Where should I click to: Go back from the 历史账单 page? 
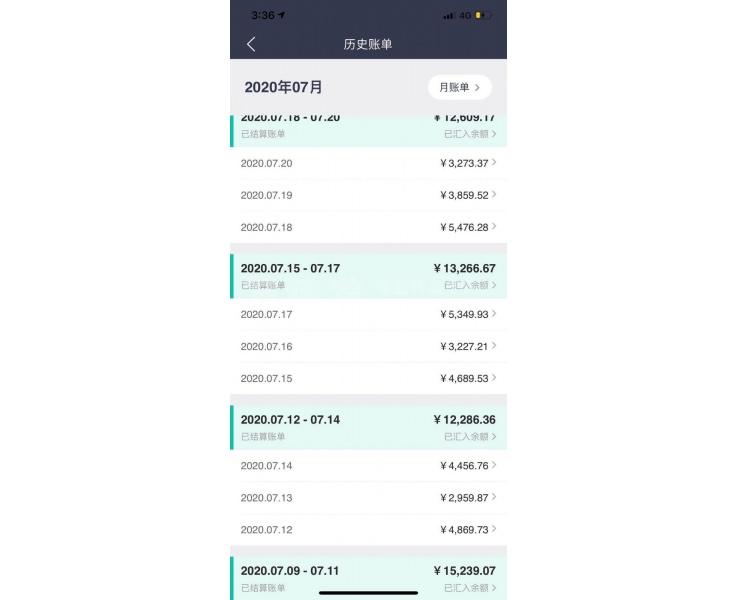(251, 44)
